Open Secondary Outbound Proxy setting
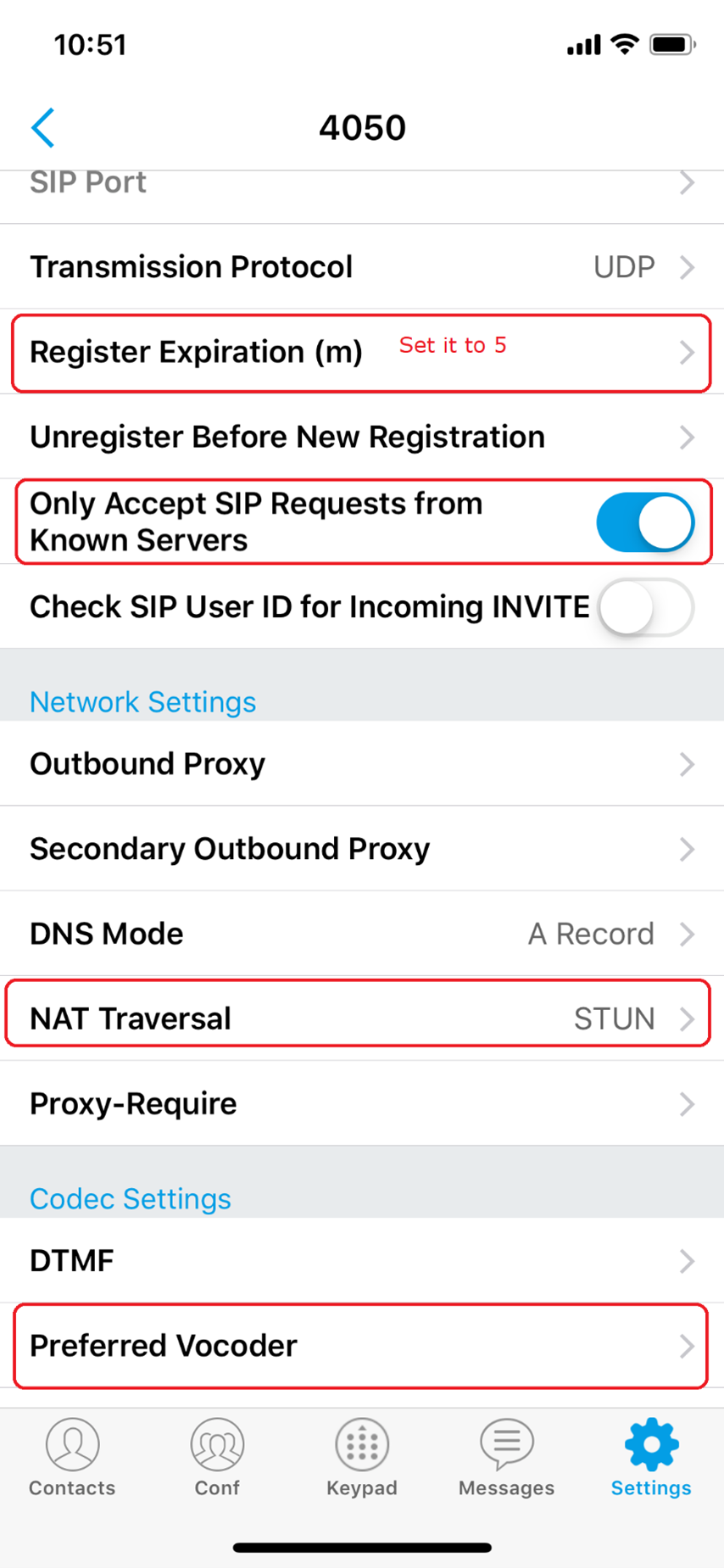724x1568 pixels. pos(362,849)
